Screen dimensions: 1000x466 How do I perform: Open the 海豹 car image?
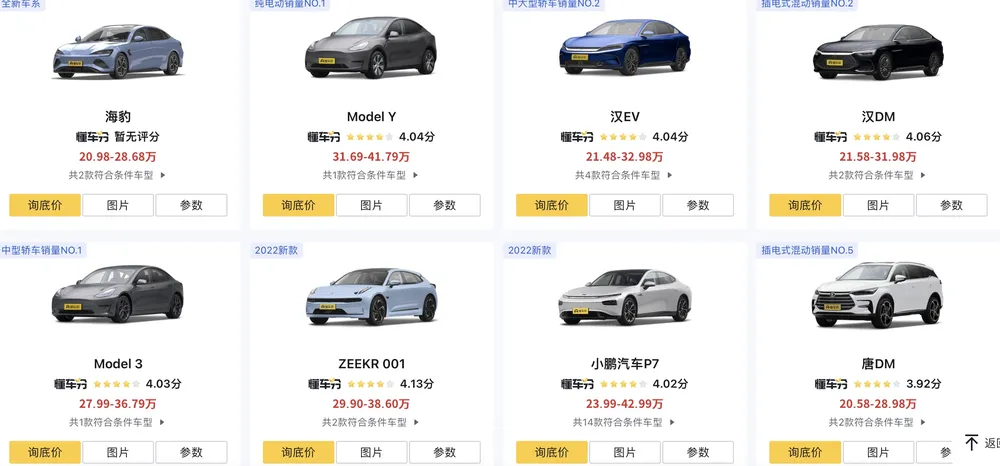(117, 50)
